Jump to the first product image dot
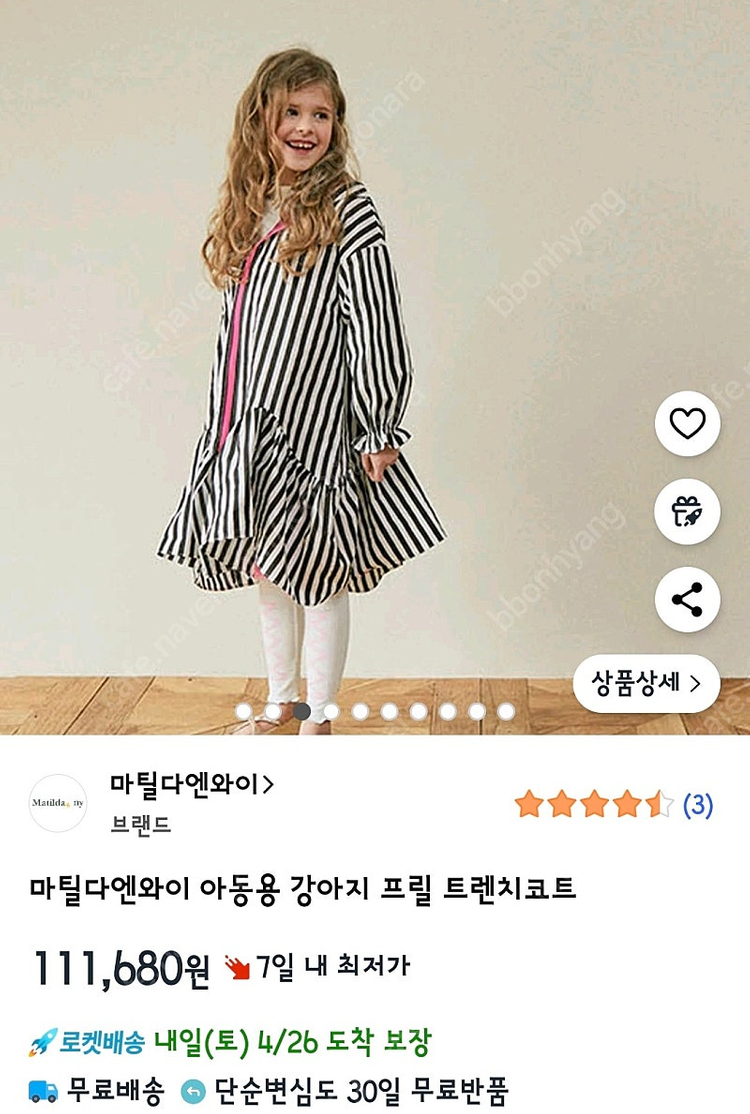This screenshot has width=750, height=1114. [243, 712]
